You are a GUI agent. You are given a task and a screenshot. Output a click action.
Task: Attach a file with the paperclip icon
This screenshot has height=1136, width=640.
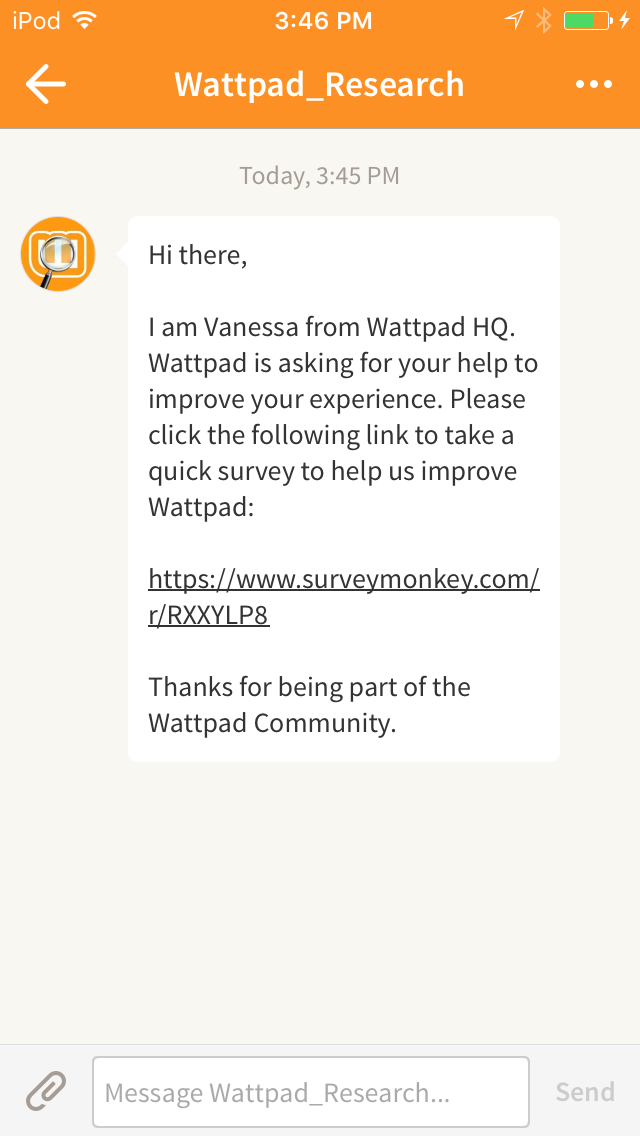pos(46,1091)
